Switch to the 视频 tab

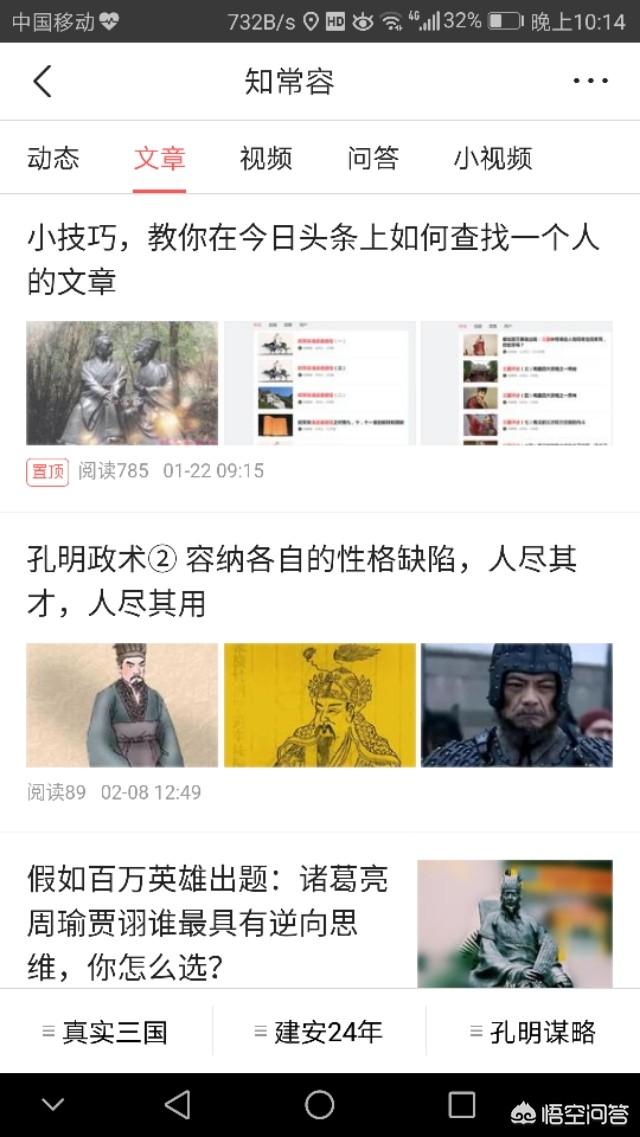266,158
